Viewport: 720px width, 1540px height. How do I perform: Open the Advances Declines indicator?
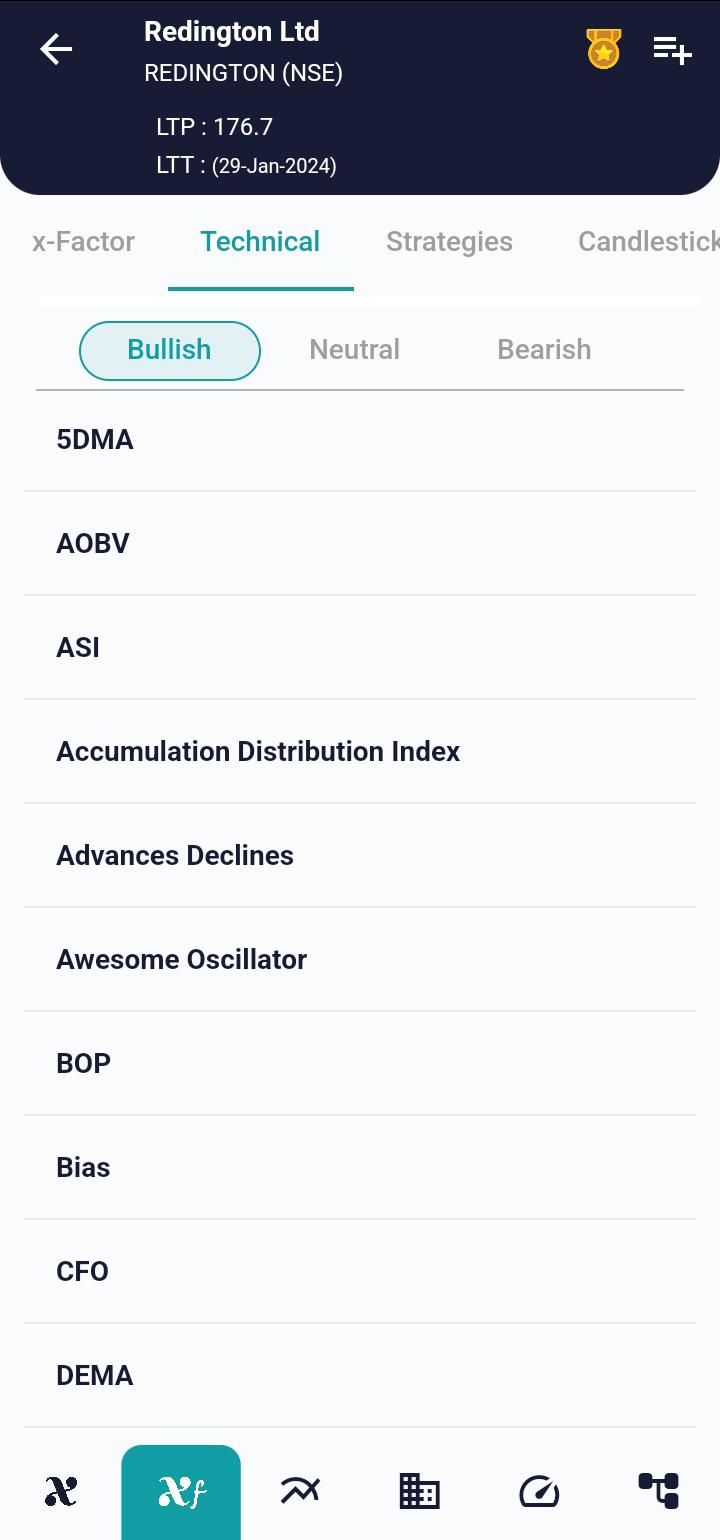coord(360,855)
